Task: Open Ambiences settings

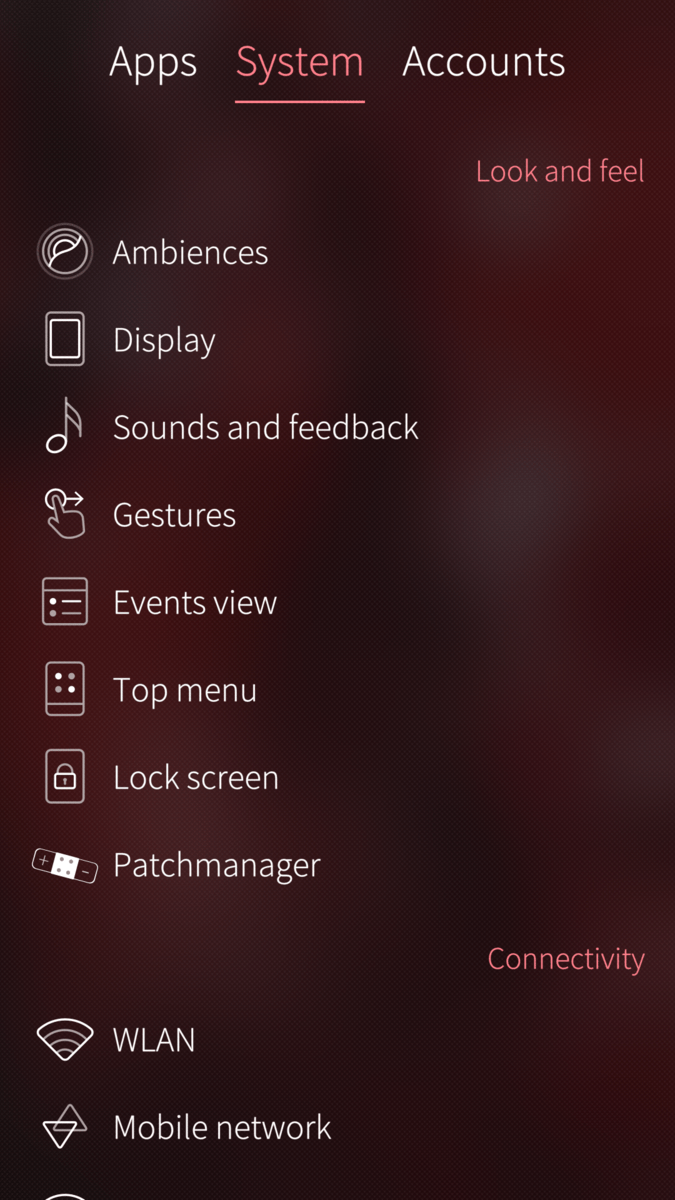Action: [190, 252]
